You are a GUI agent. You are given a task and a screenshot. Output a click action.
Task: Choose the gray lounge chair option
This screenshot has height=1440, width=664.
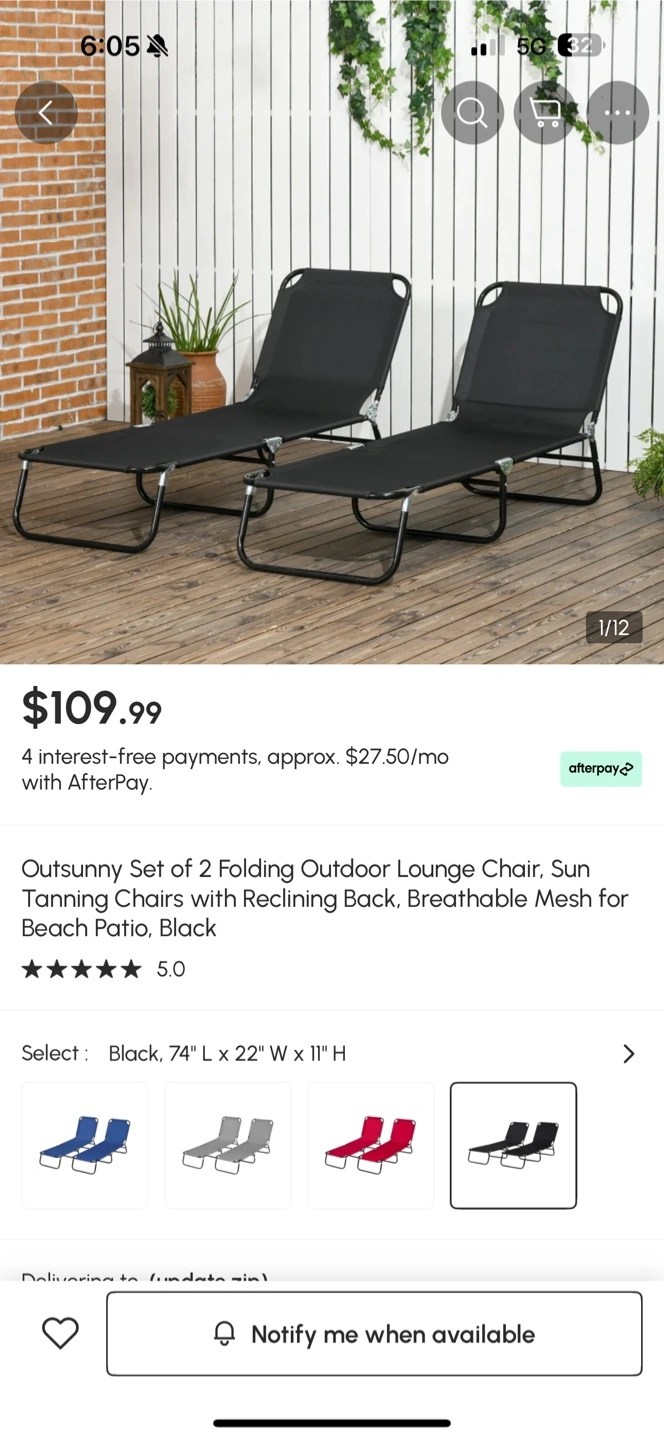click(228, 1145)
